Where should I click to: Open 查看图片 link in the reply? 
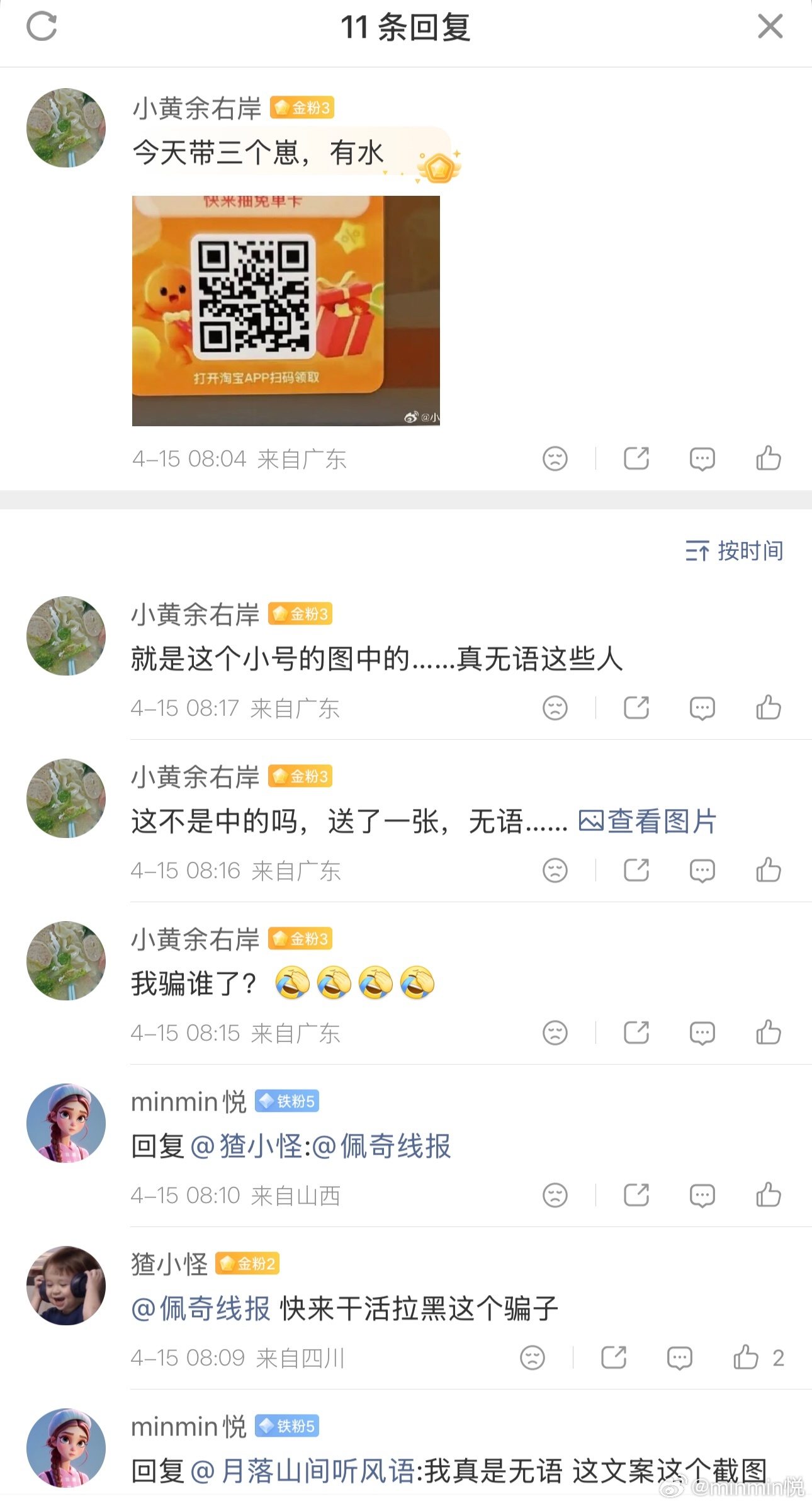click(x=648, y=822)
